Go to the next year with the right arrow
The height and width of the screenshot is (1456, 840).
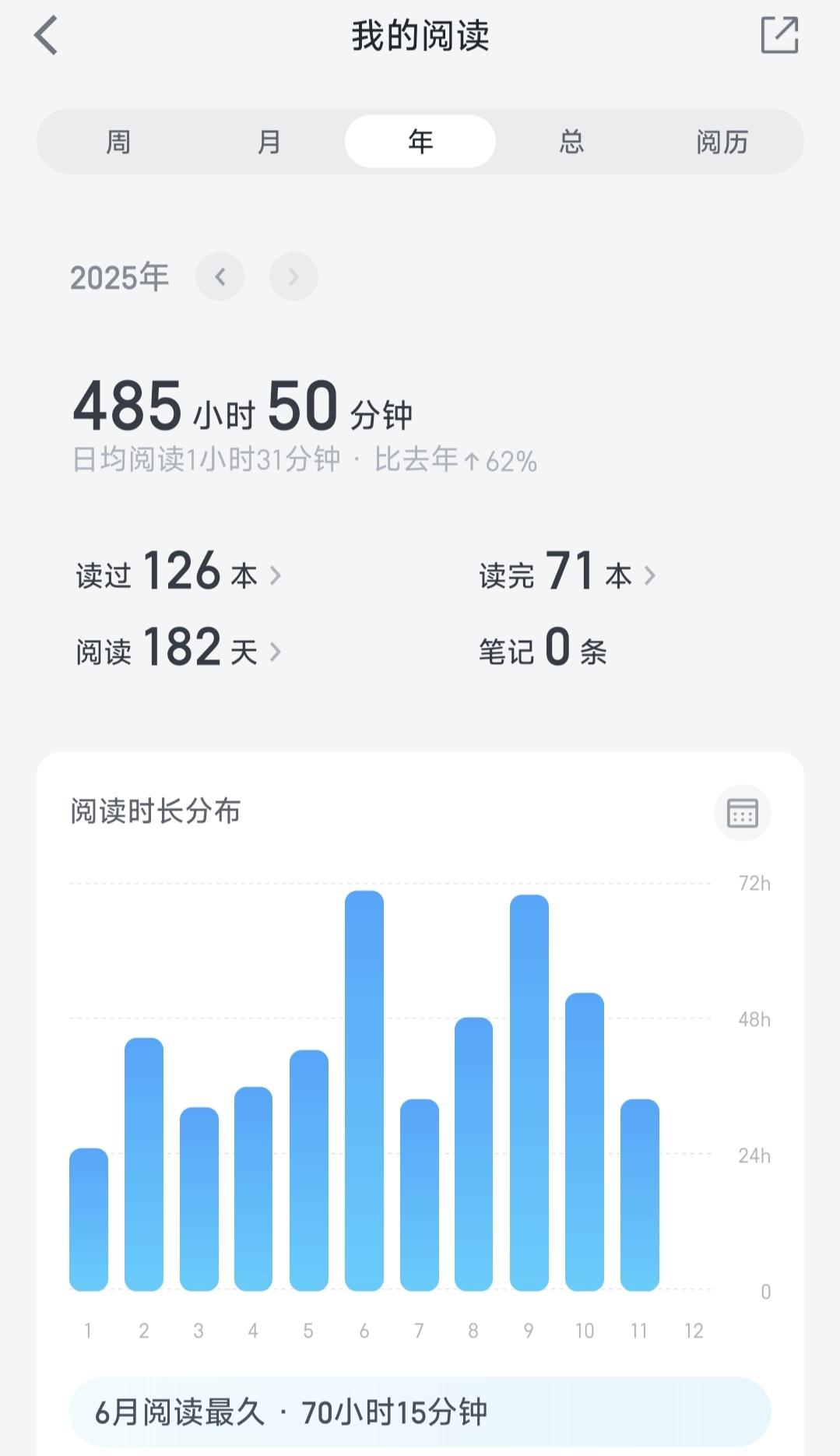(x=294, y=276)
